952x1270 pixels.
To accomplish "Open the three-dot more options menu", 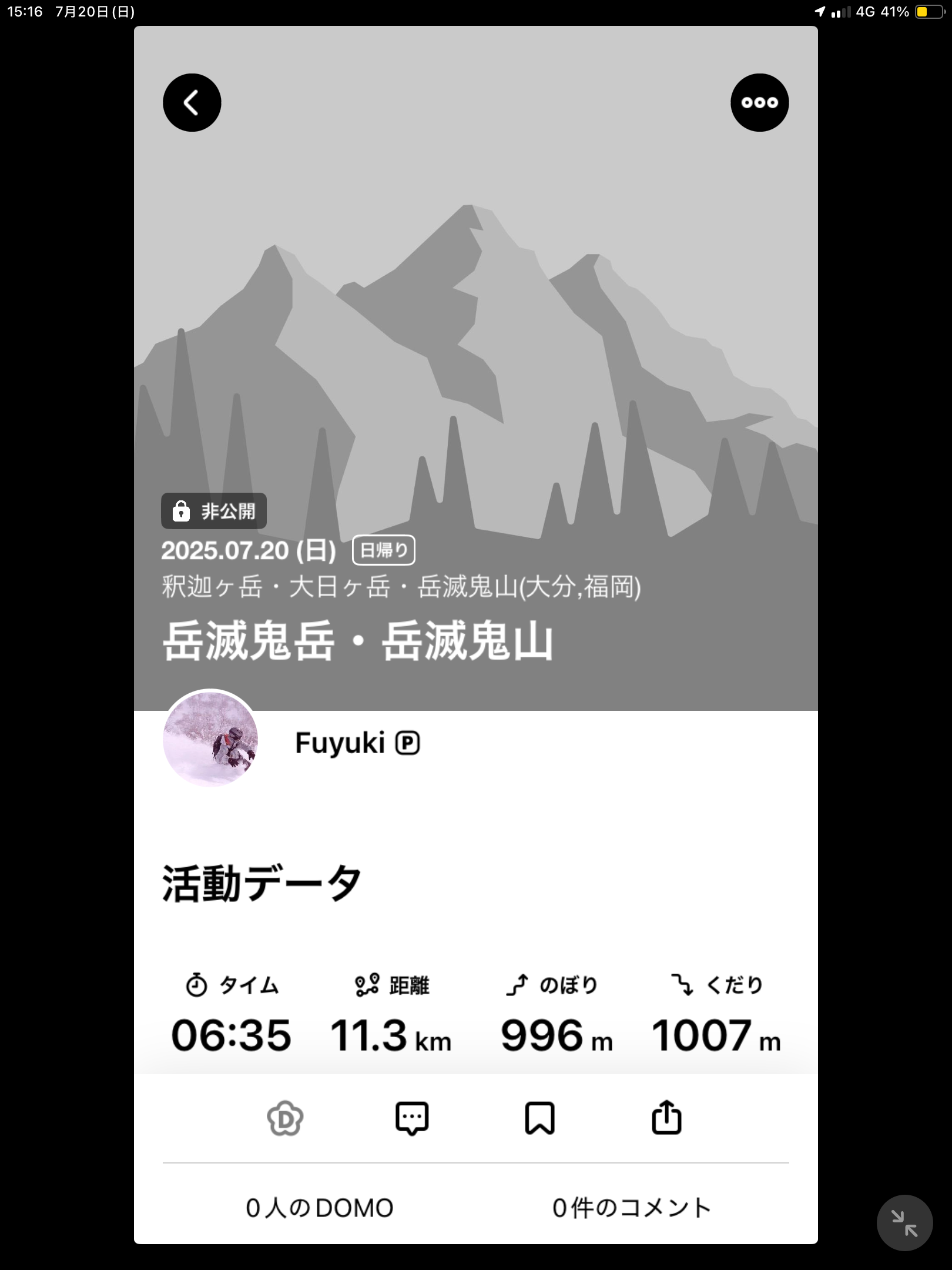I will [x=759, y=103].
